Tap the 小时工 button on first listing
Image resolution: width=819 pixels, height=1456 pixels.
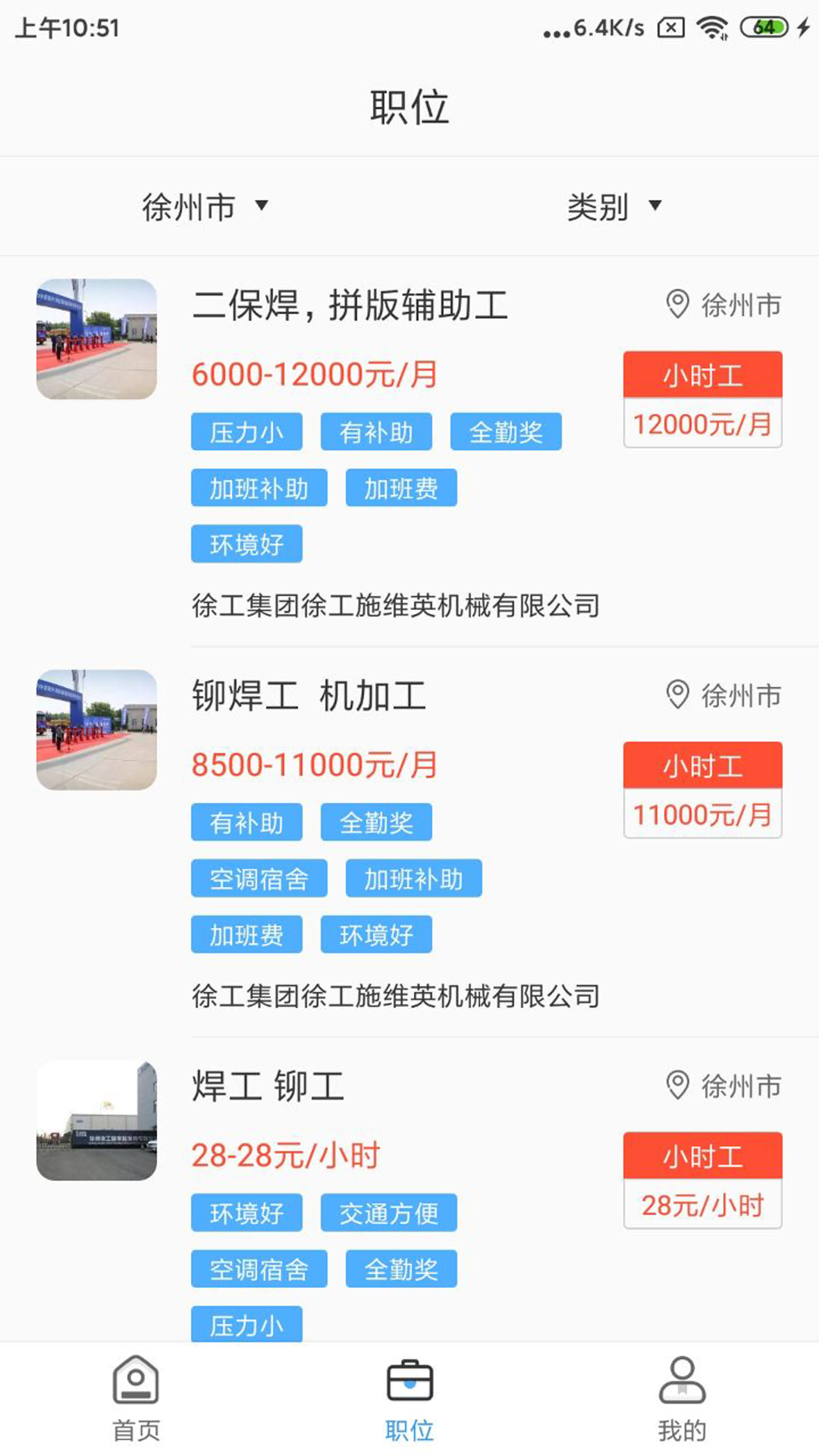point(702,374)
